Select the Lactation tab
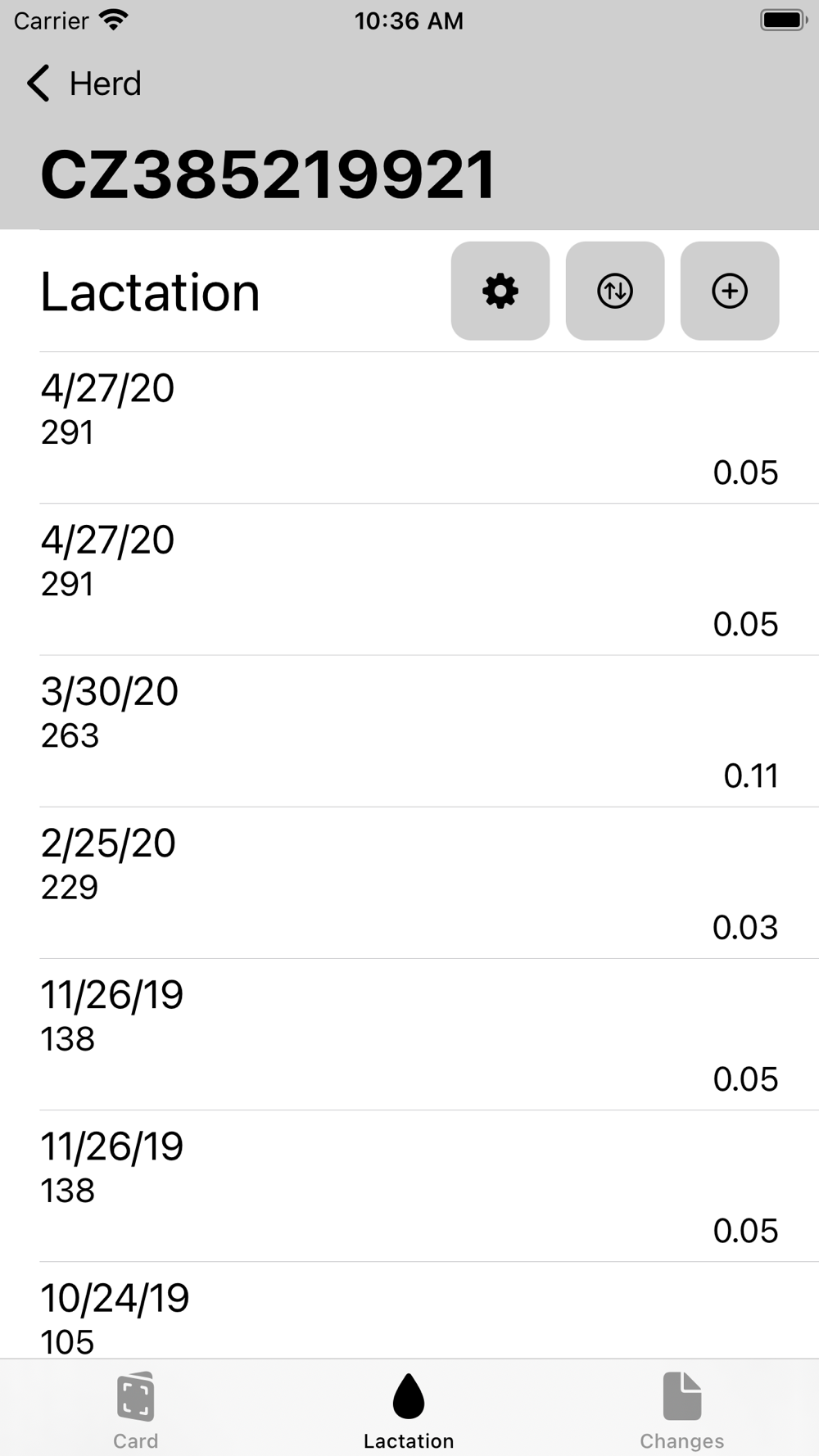Image resolution: width=819 pixels, height=1456 pixels. pos(409,1410)
